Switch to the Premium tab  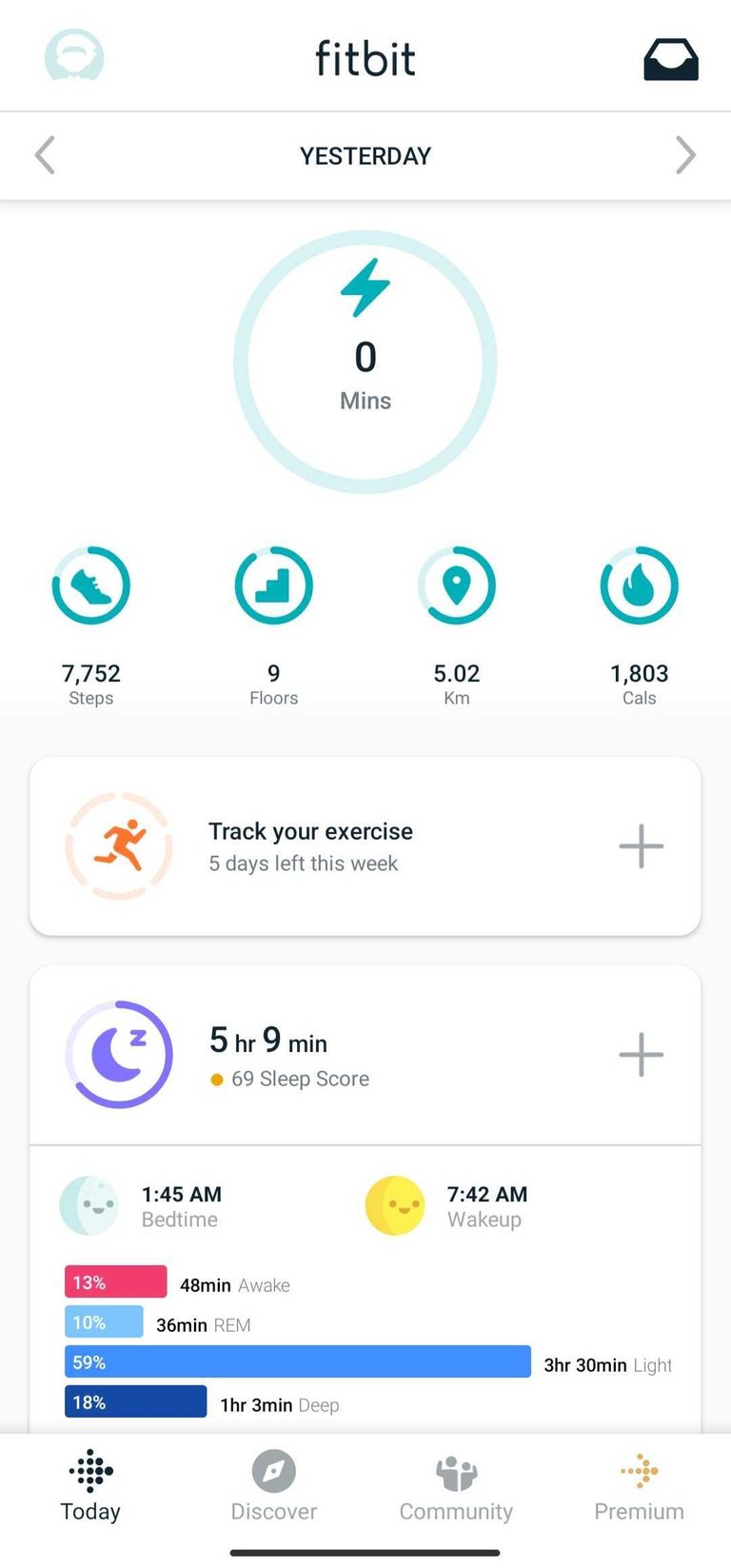(640, 1487)
